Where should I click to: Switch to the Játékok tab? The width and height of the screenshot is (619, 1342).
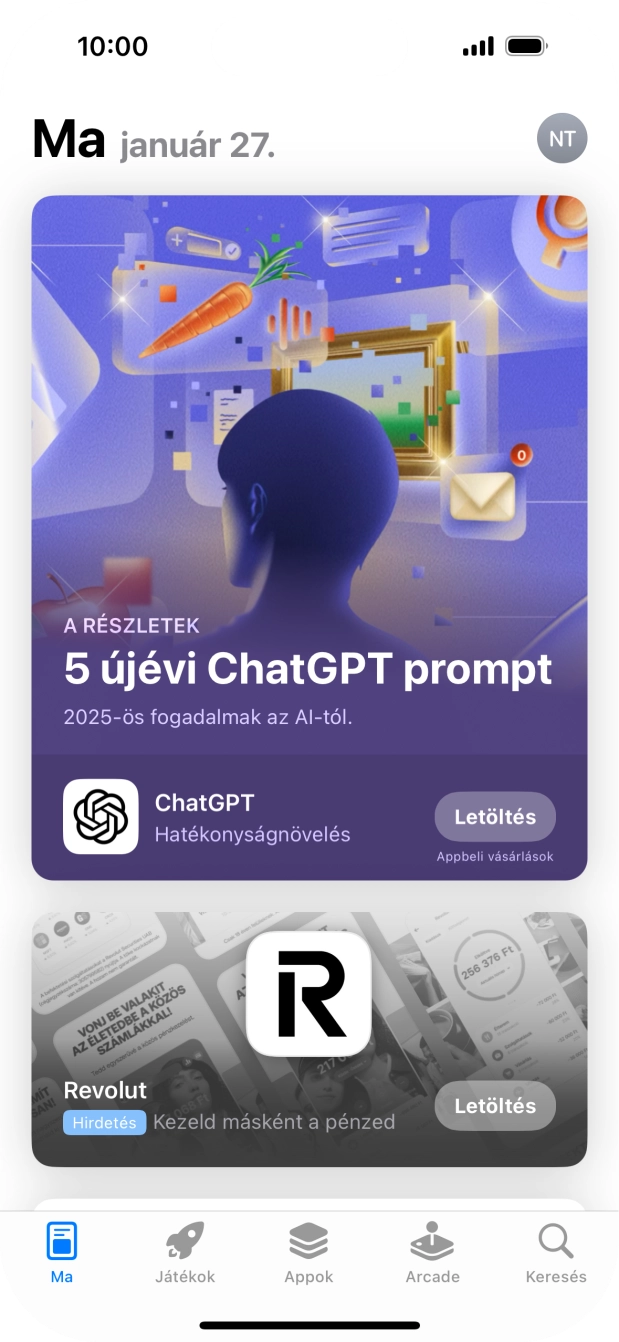[185, 1252]
